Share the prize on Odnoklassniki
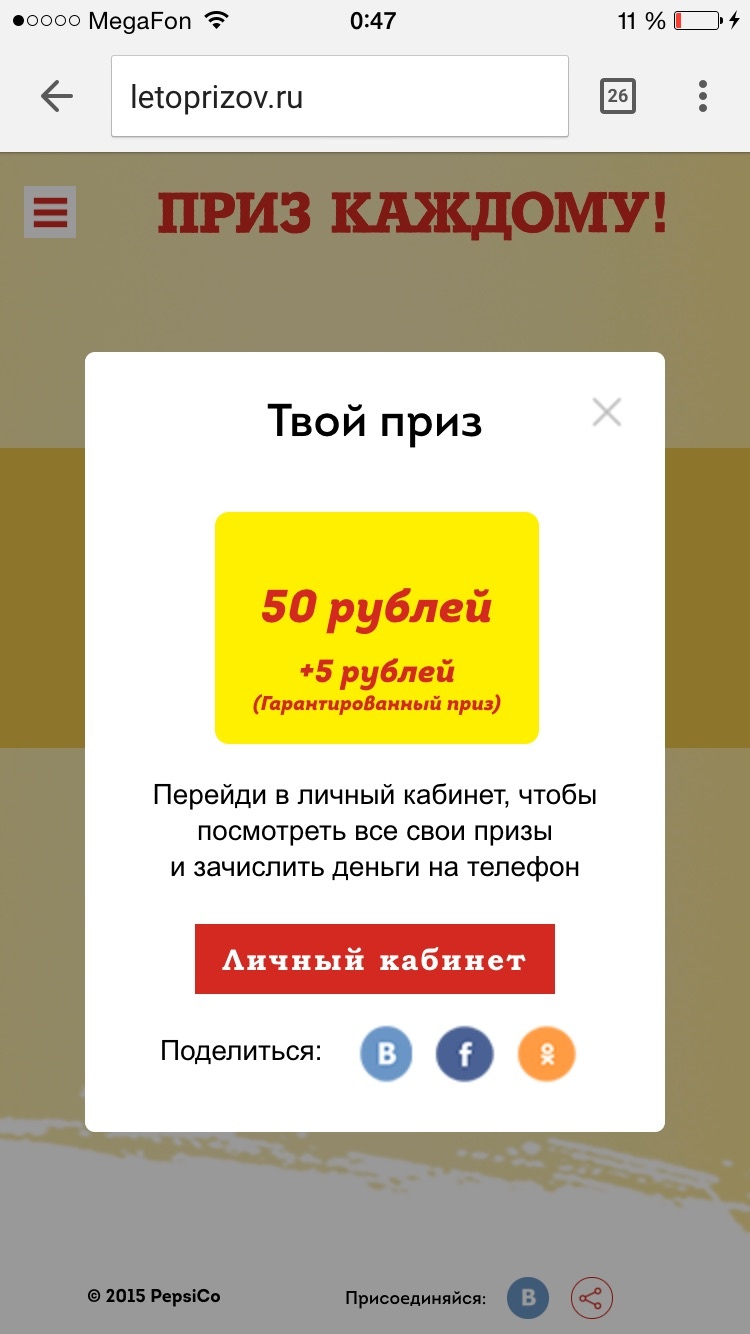Screen dimensions: 750x1334 point(546,1054)
